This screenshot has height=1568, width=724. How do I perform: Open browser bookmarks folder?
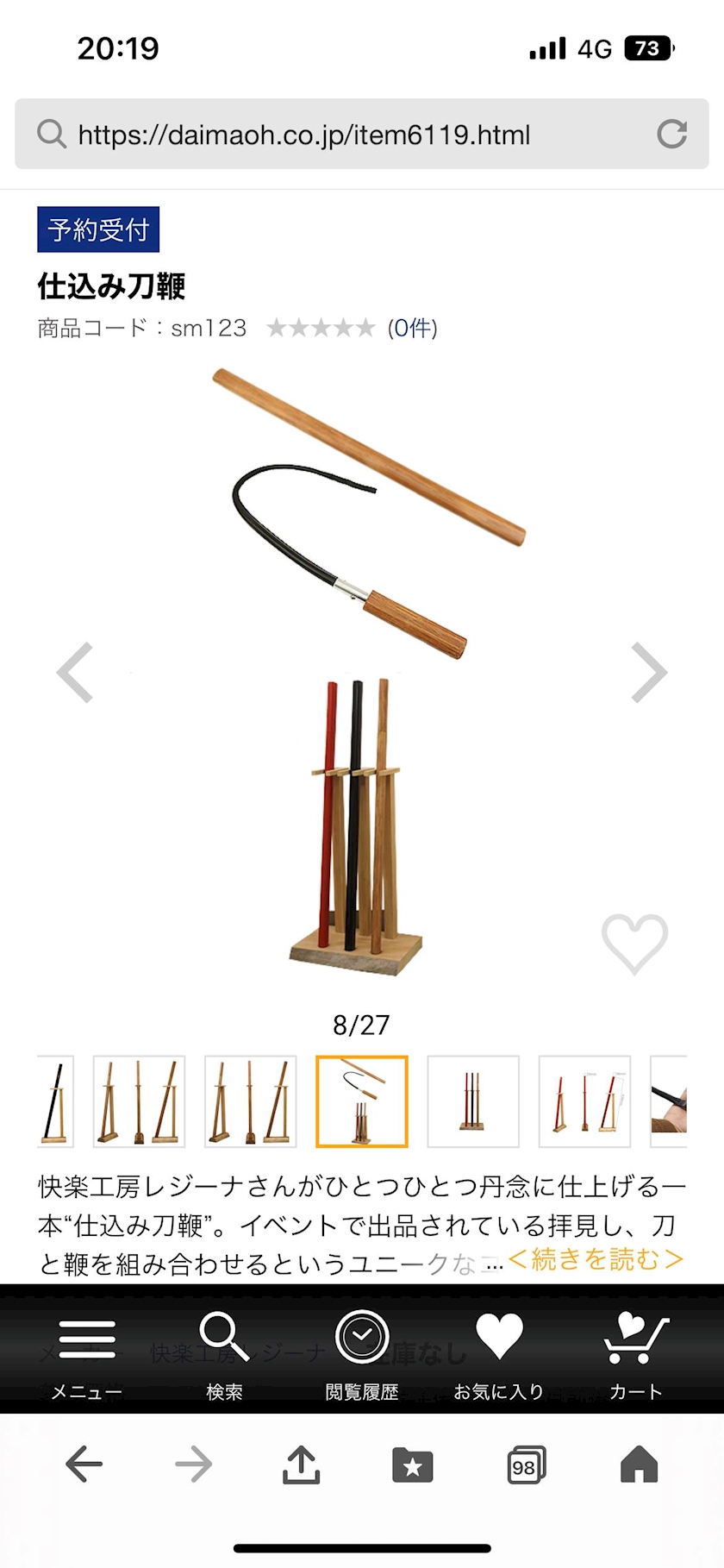412,1465
